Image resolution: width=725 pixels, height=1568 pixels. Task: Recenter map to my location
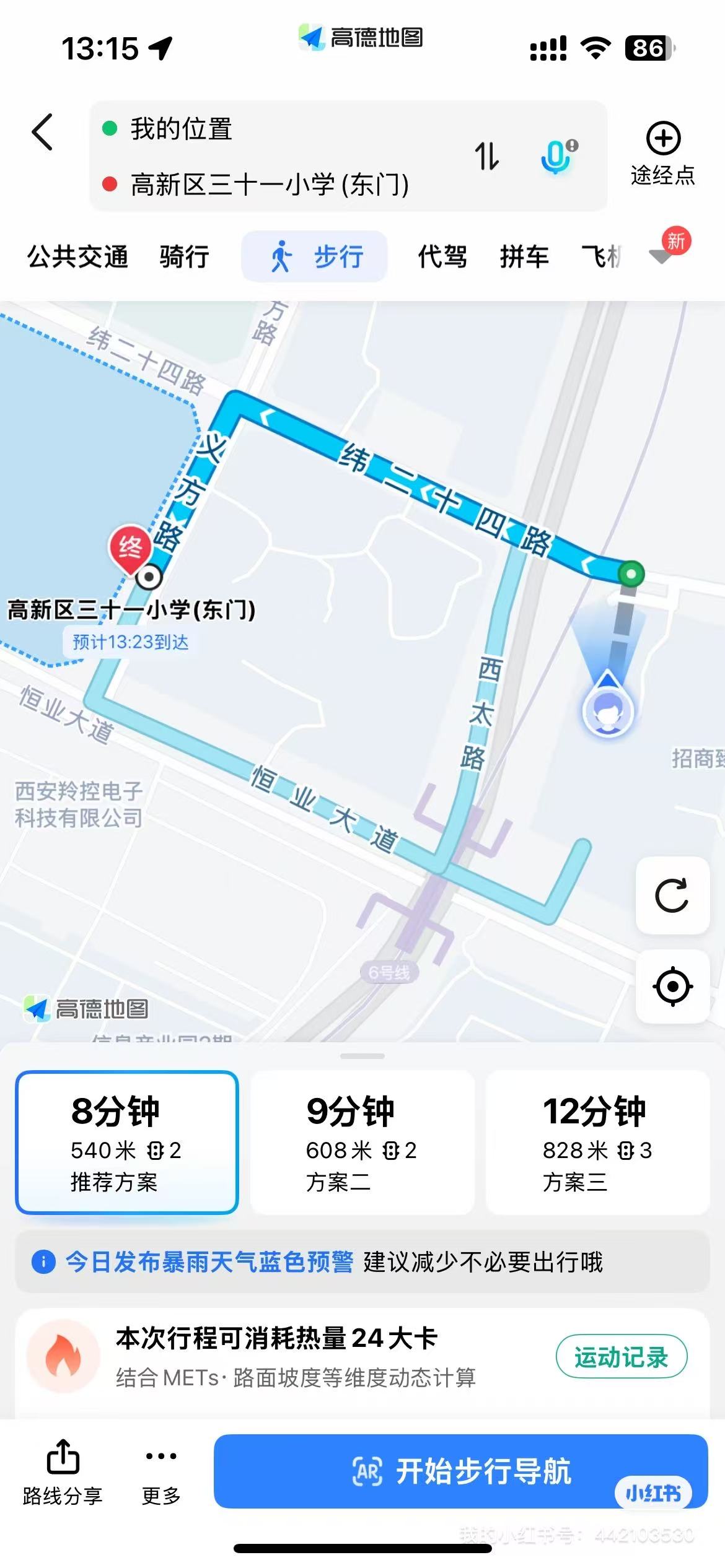coord(672,987)
